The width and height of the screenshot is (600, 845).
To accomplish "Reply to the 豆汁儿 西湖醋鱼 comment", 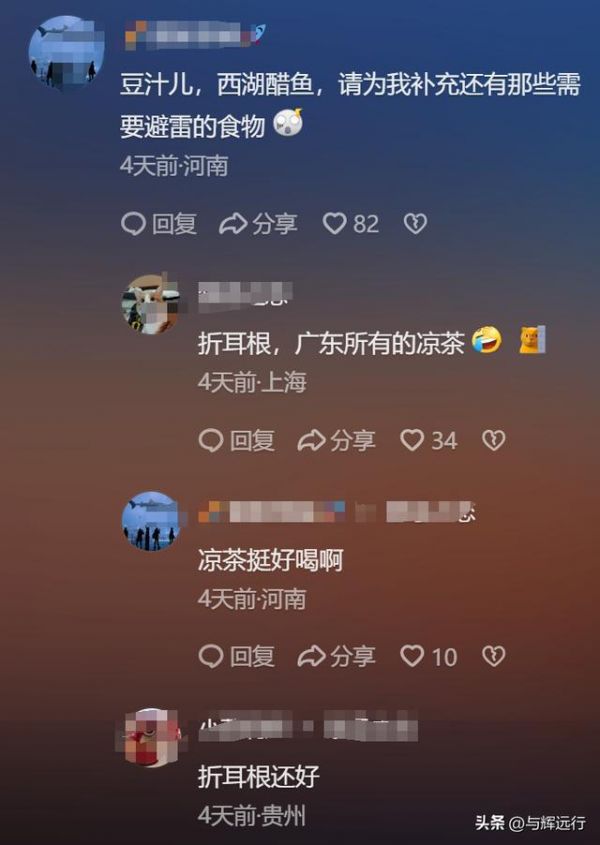I will pos(159,224).
